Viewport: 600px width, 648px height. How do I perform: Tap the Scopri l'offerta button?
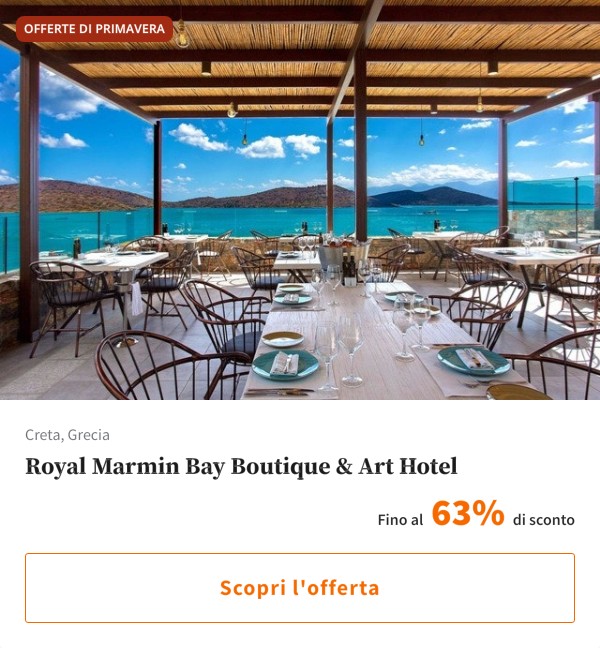pyautogui.click(x=300, y=588)
